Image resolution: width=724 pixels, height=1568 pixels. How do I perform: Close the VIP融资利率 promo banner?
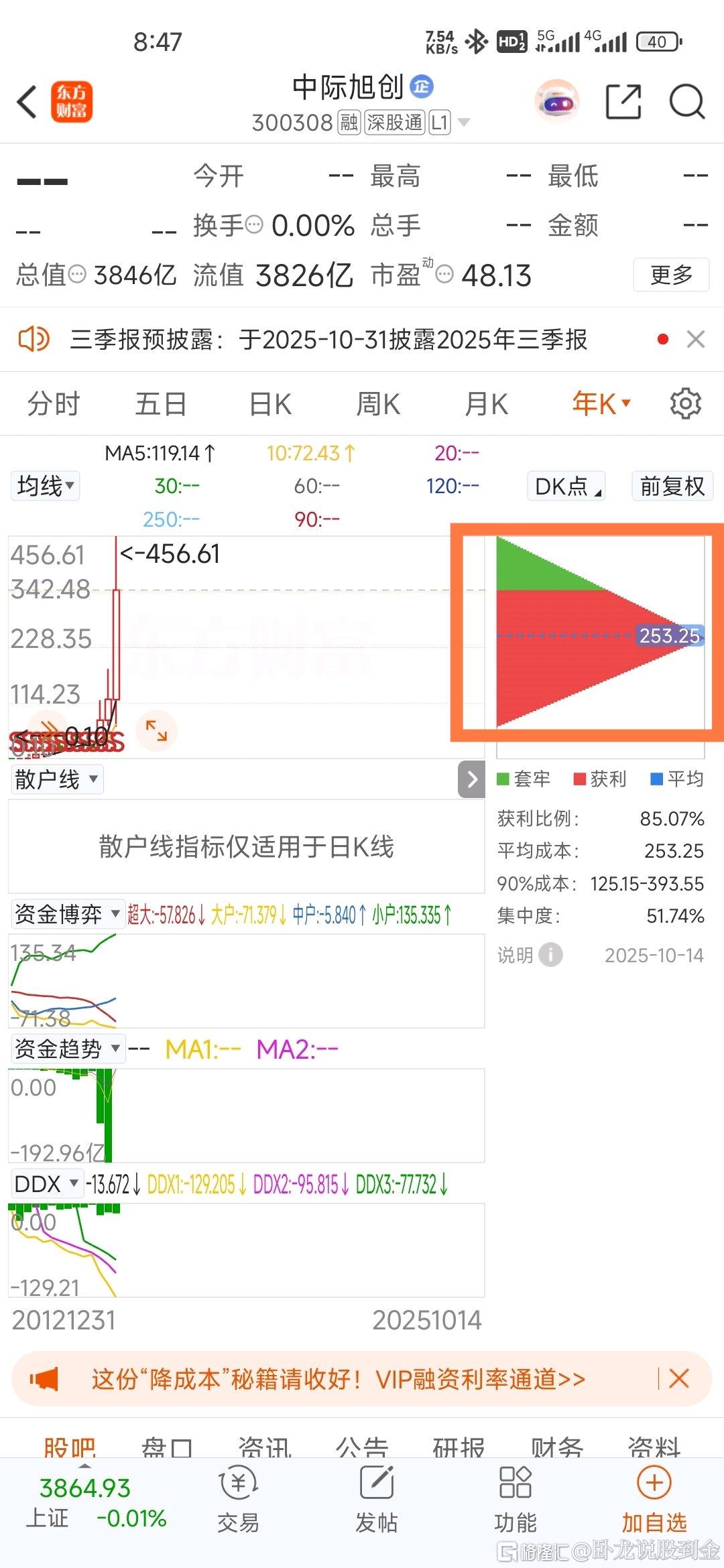pyautogui.click(x=678, y=1379)
